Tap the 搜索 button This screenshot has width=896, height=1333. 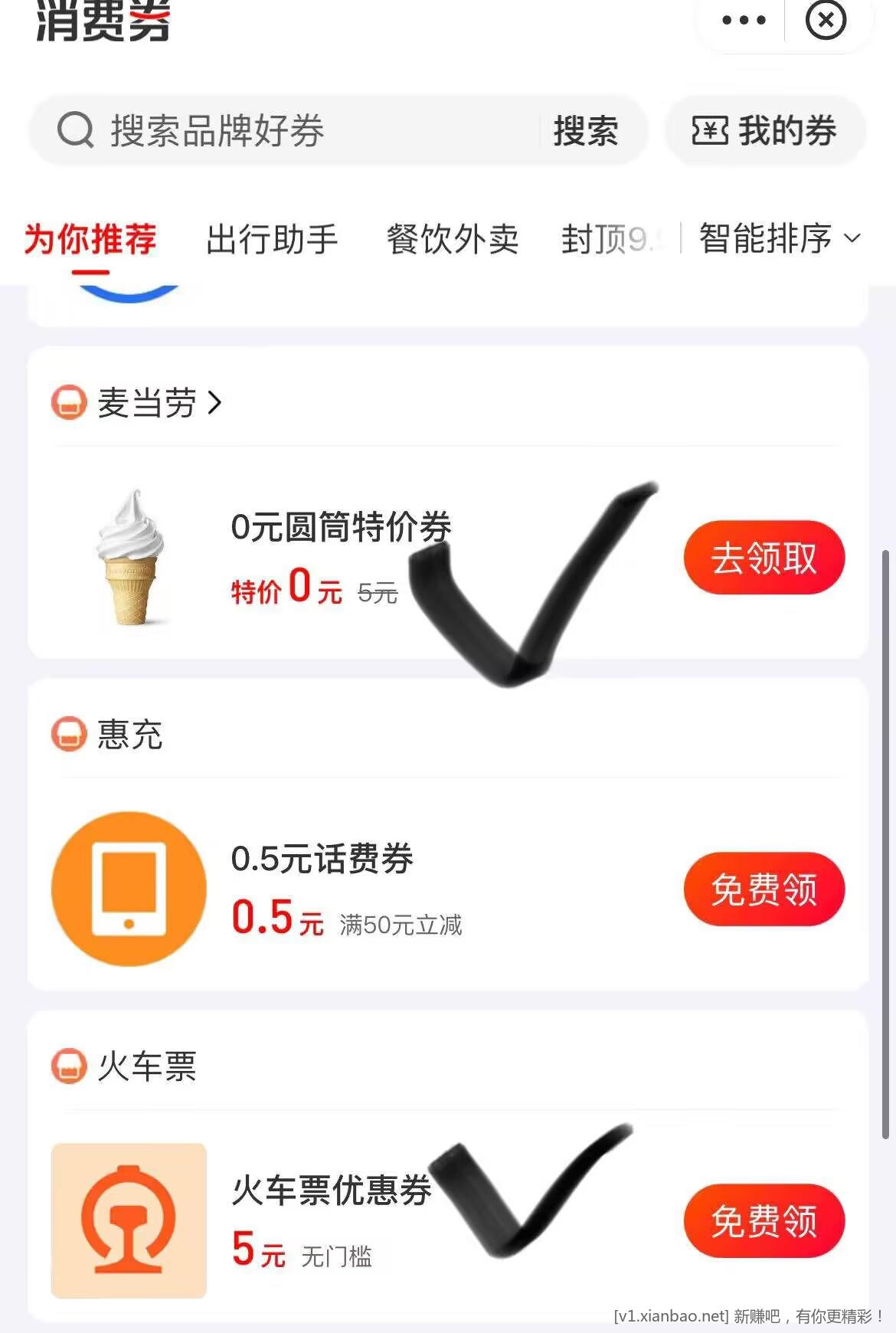pyautogui.click(x=586, y=130)
